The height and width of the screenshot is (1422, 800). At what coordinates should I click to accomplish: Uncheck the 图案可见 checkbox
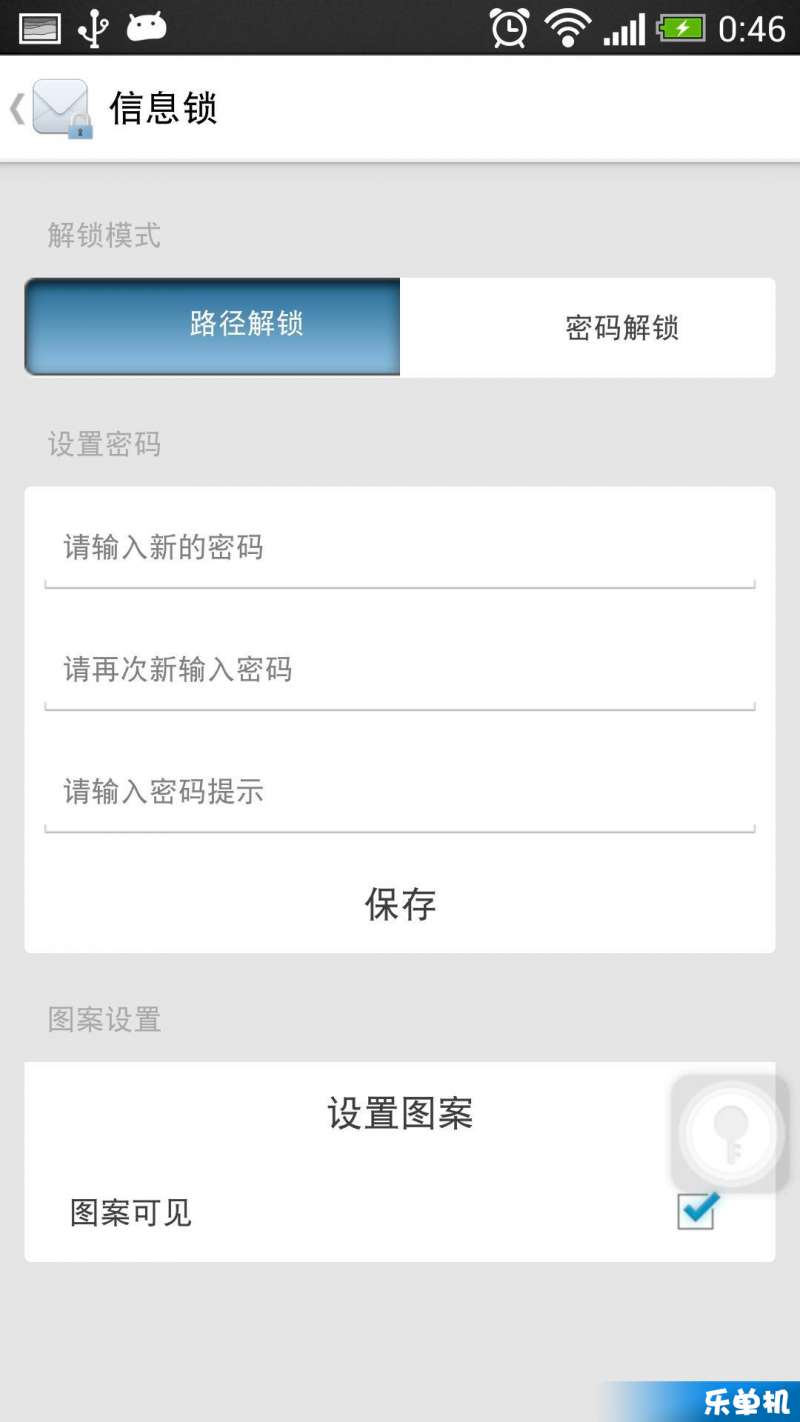[x=697, y=1211]
